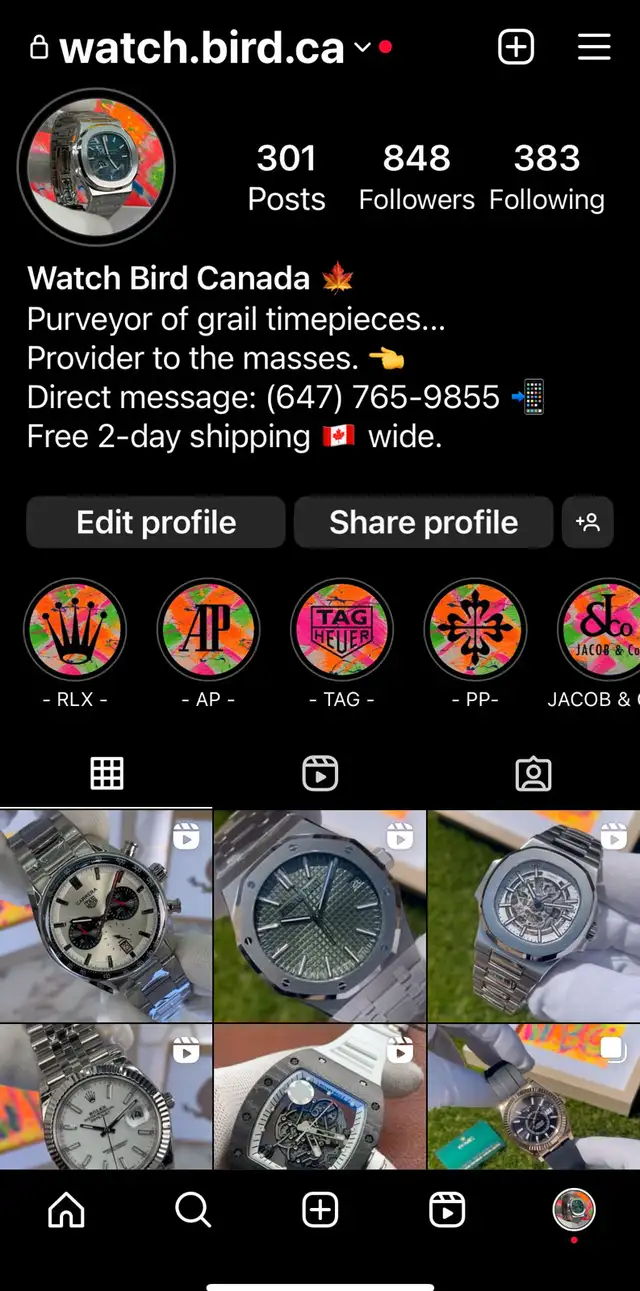The height and width of the screenshot is (1291, 640).
Task: Open the create new post plus icon at top
Action: pyautogui.click(x=516, y=47)
